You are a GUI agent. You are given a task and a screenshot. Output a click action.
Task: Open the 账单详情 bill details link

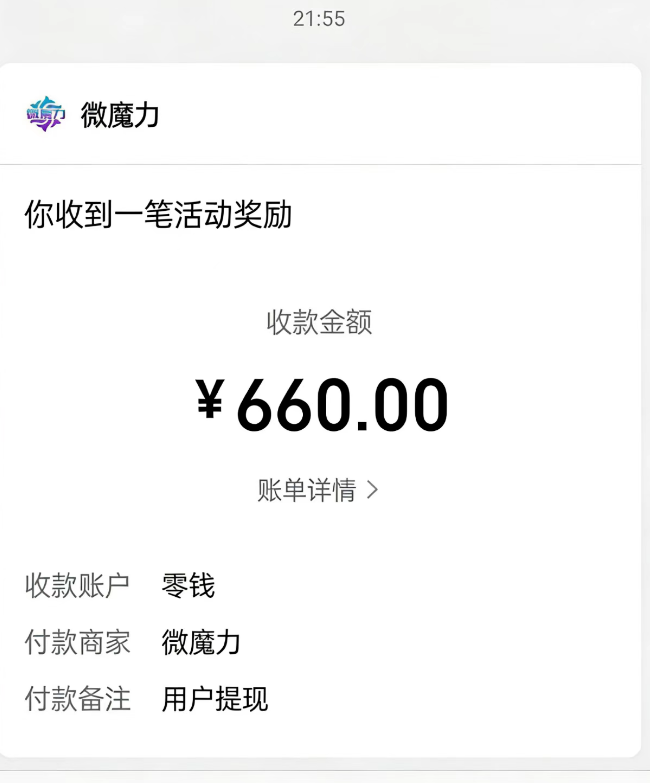coord(318,490)
